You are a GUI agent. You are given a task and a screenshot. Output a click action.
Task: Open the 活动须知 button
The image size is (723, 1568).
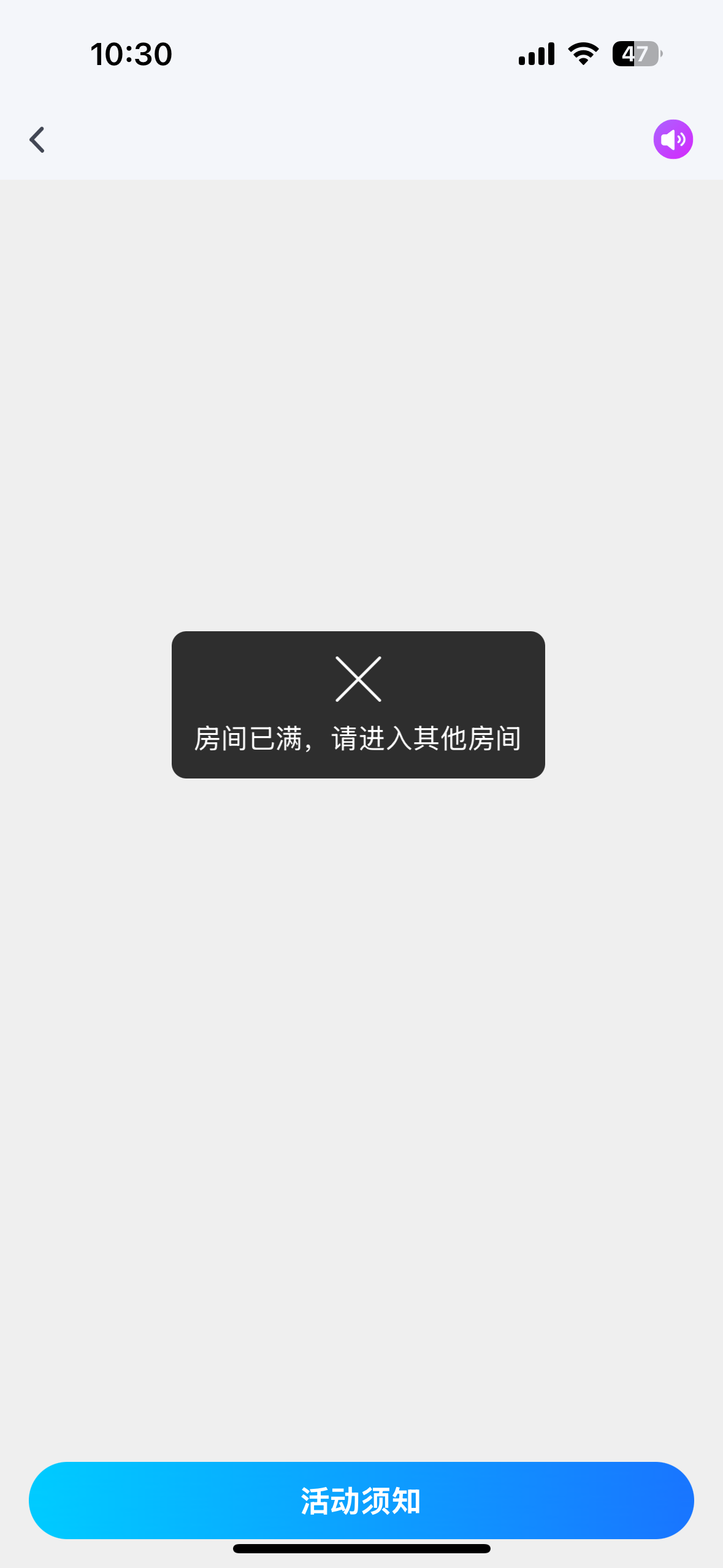[361, 1500]
